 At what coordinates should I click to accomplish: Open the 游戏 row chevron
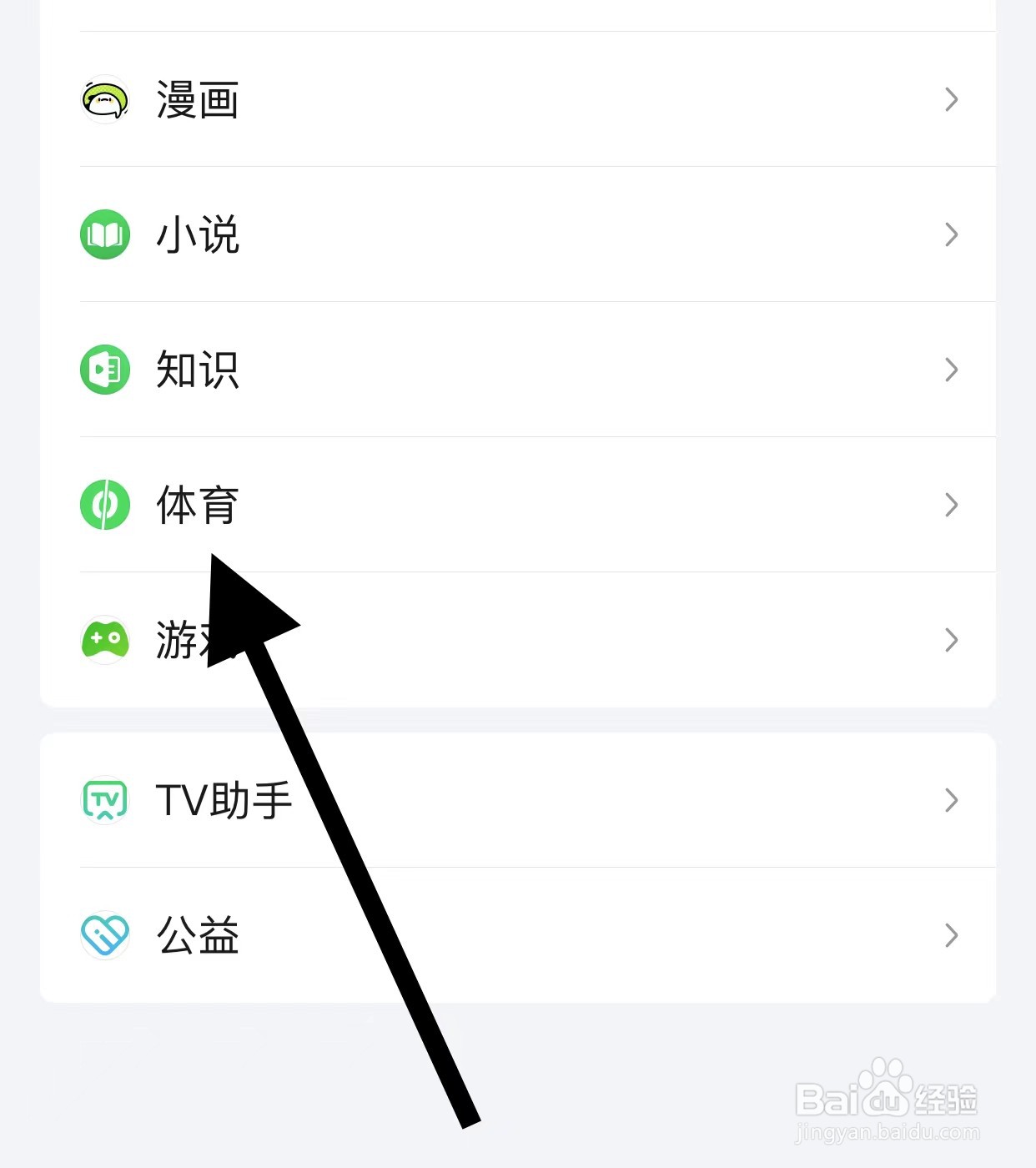(951, 640)
